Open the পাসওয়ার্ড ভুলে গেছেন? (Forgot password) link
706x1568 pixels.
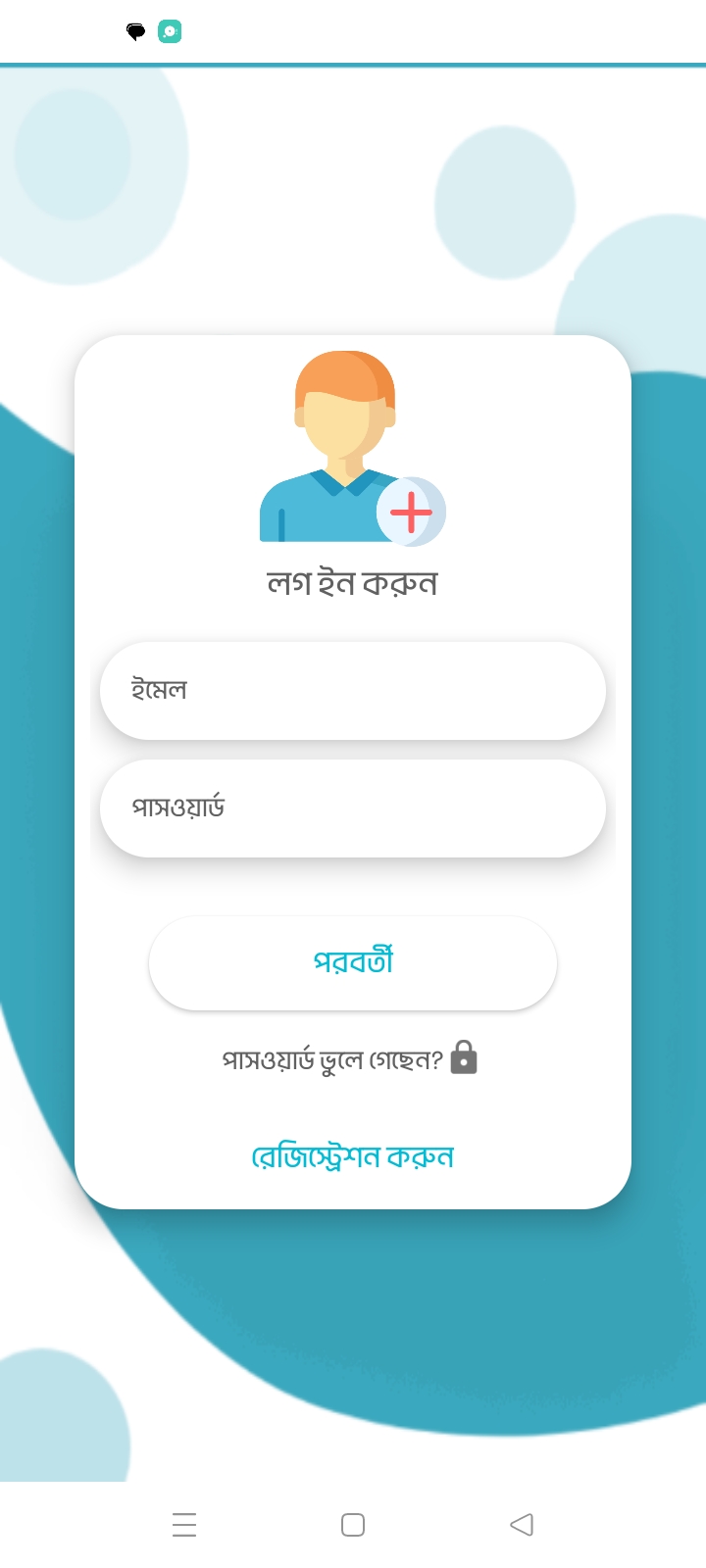[349, 1059]
